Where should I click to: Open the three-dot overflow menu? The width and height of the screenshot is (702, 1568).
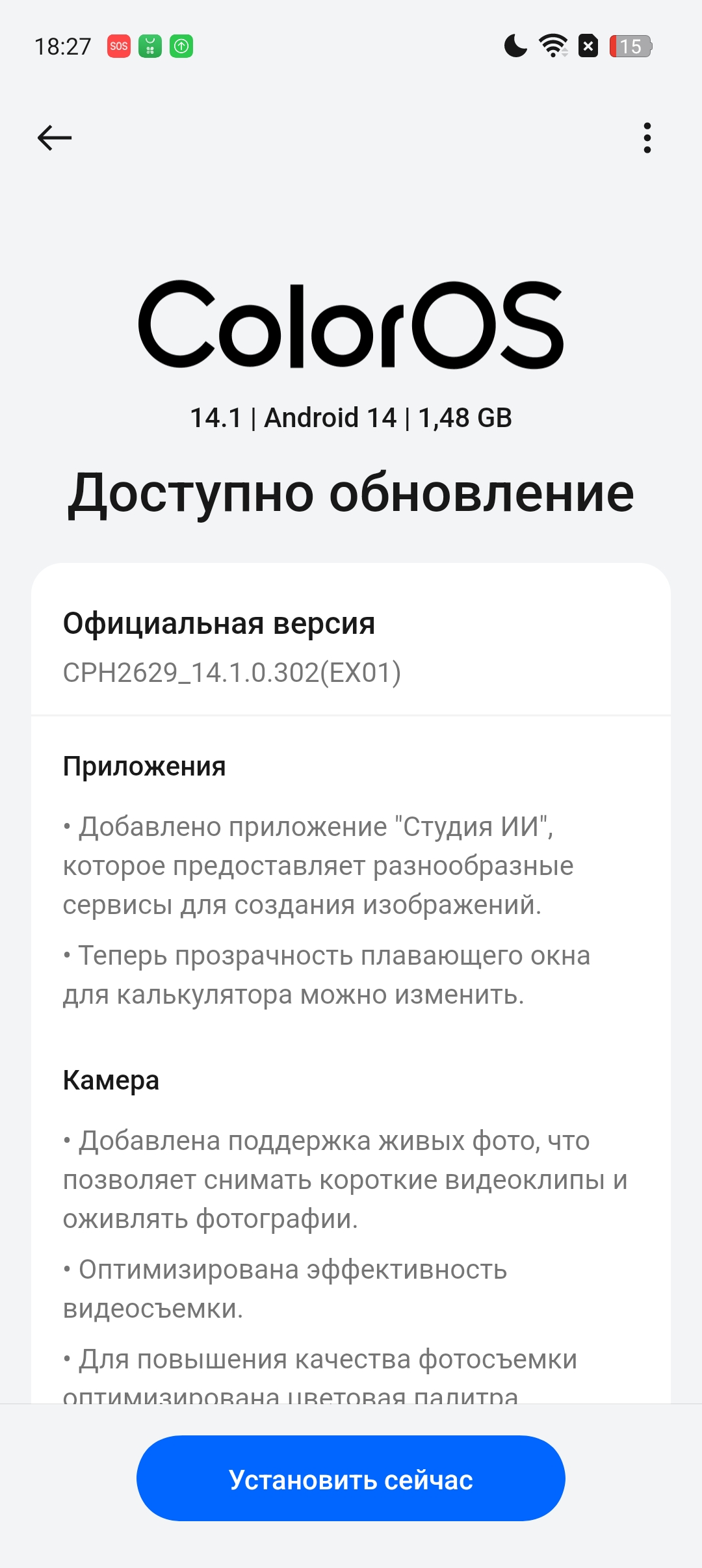click(x=647, y=138)
